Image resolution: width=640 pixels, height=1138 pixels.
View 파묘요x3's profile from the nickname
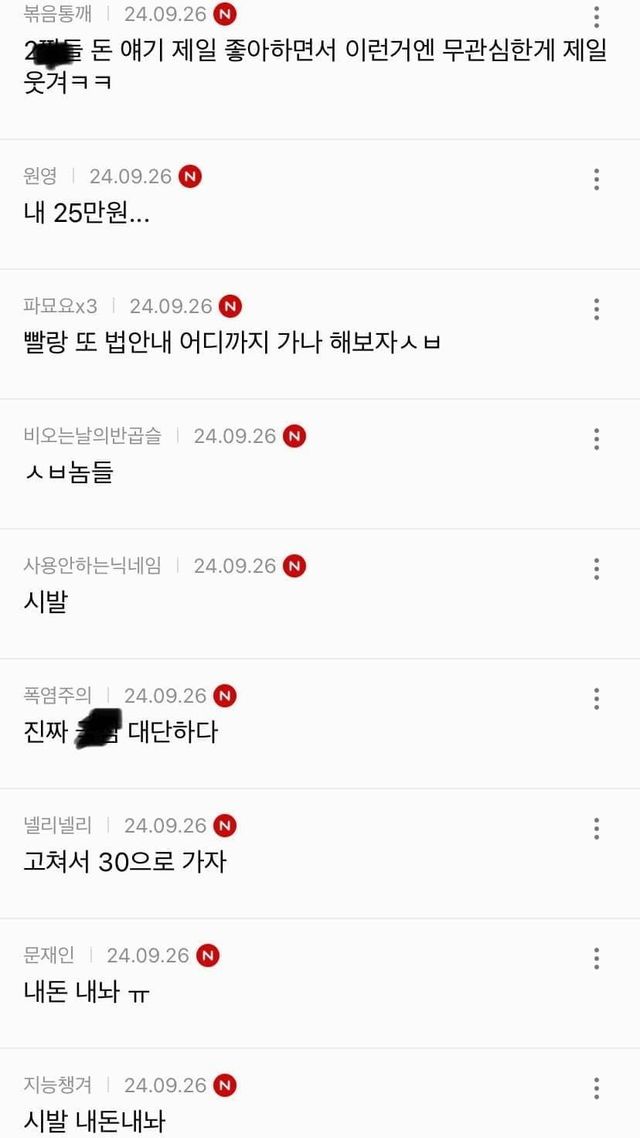[60, 306]
